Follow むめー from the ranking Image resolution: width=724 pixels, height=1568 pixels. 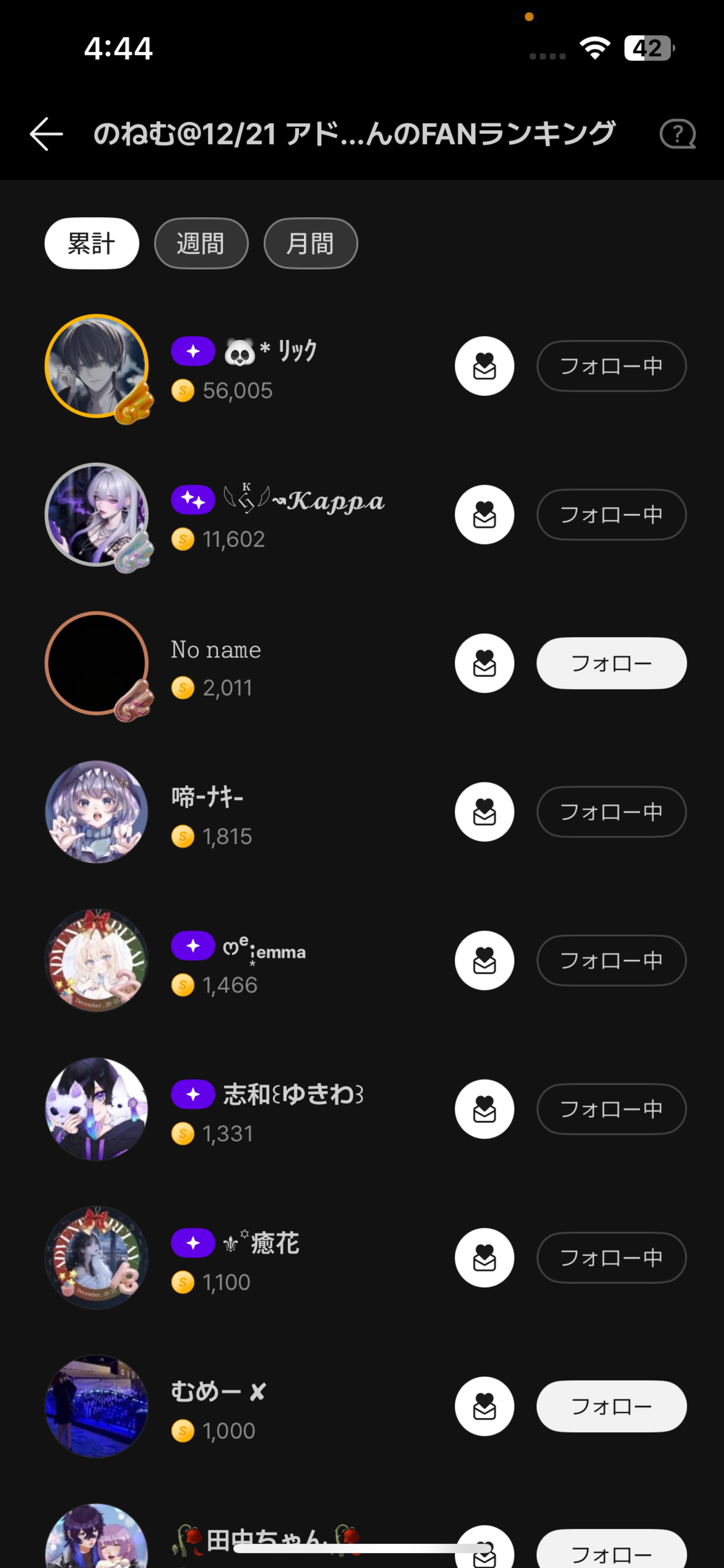click(x=611, y=1406)
